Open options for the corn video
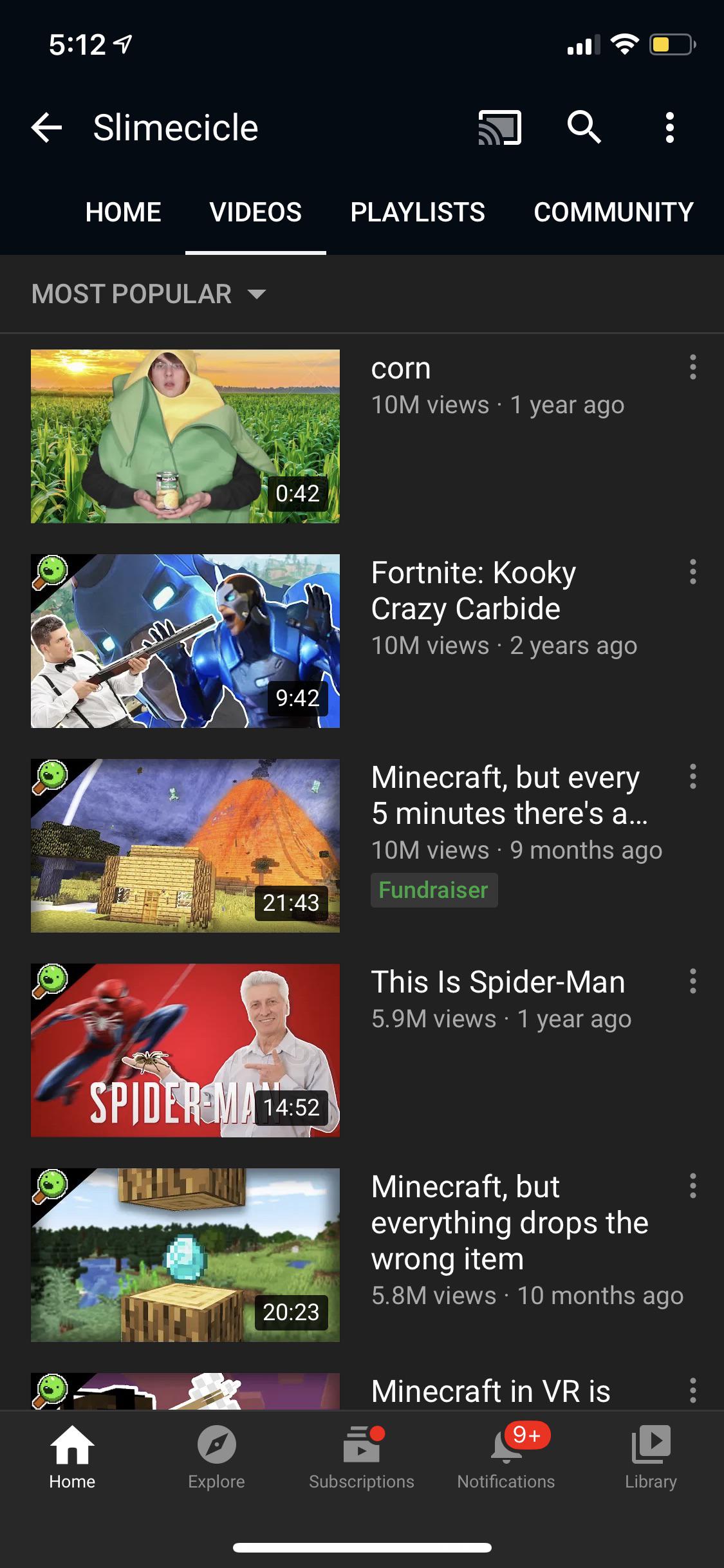The width and height of the screenshot is (724, 1568). pos(692,367)
